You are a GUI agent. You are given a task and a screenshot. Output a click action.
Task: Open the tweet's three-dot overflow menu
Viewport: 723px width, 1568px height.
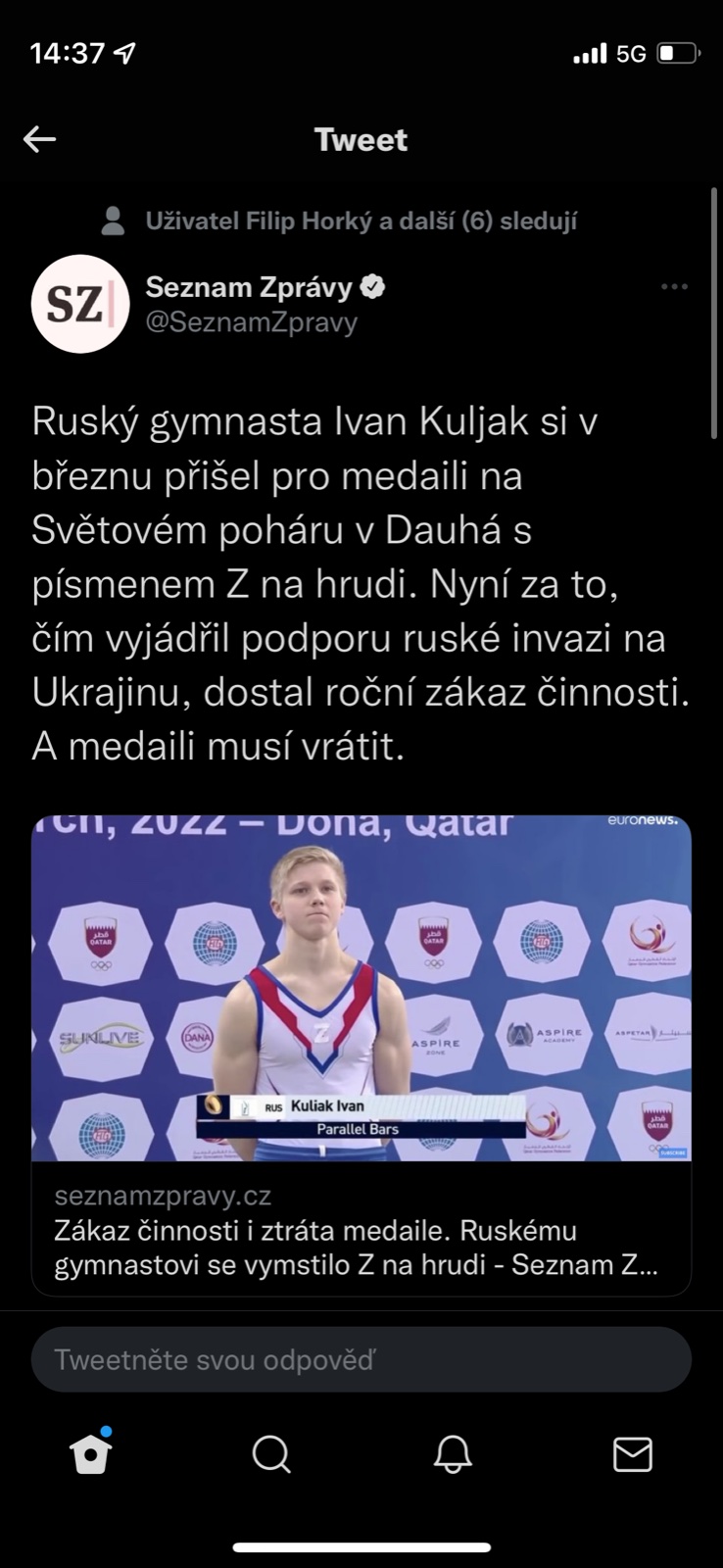pos(674,287)
